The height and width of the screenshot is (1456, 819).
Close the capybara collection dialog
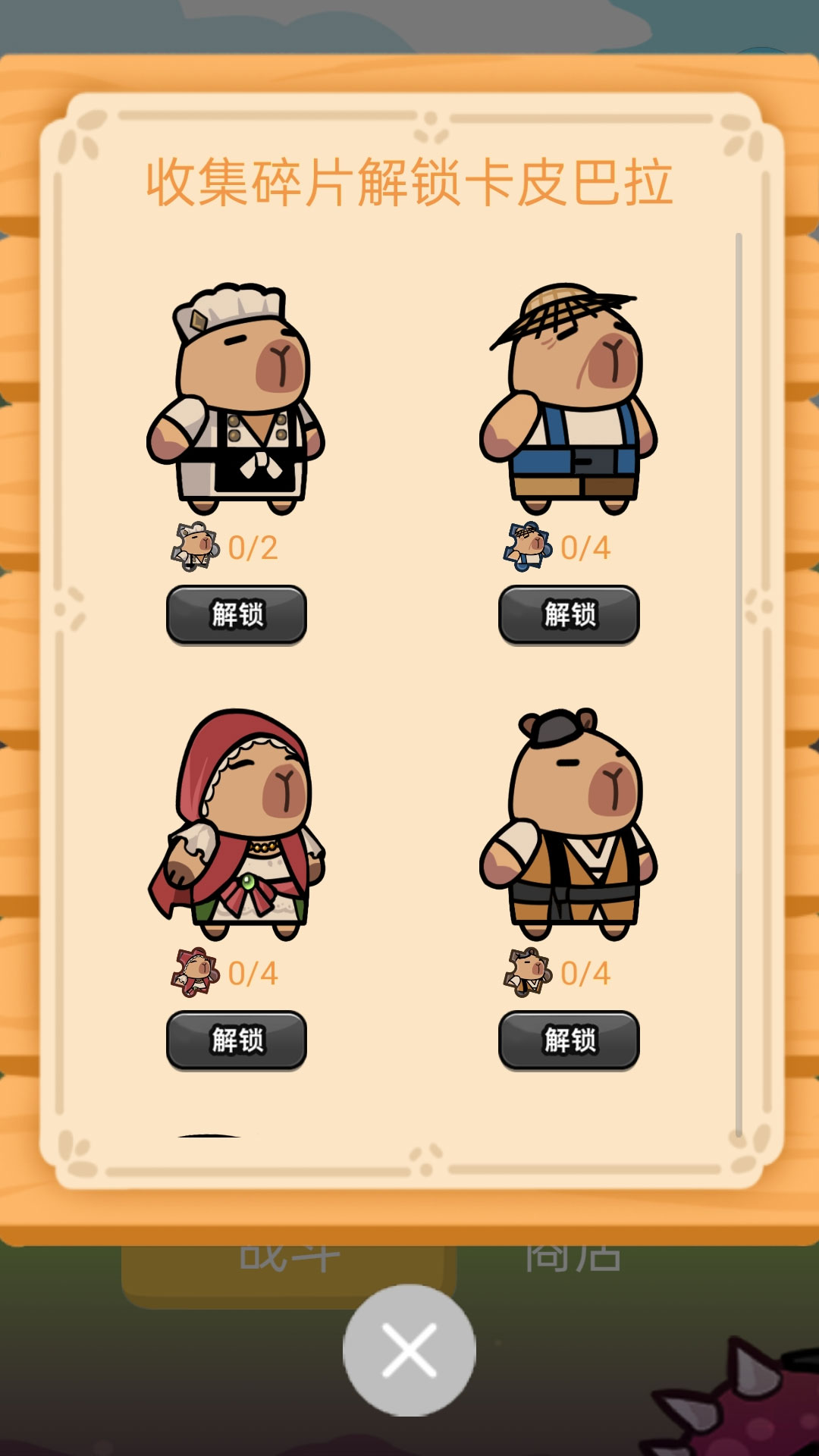(409, 1350)
